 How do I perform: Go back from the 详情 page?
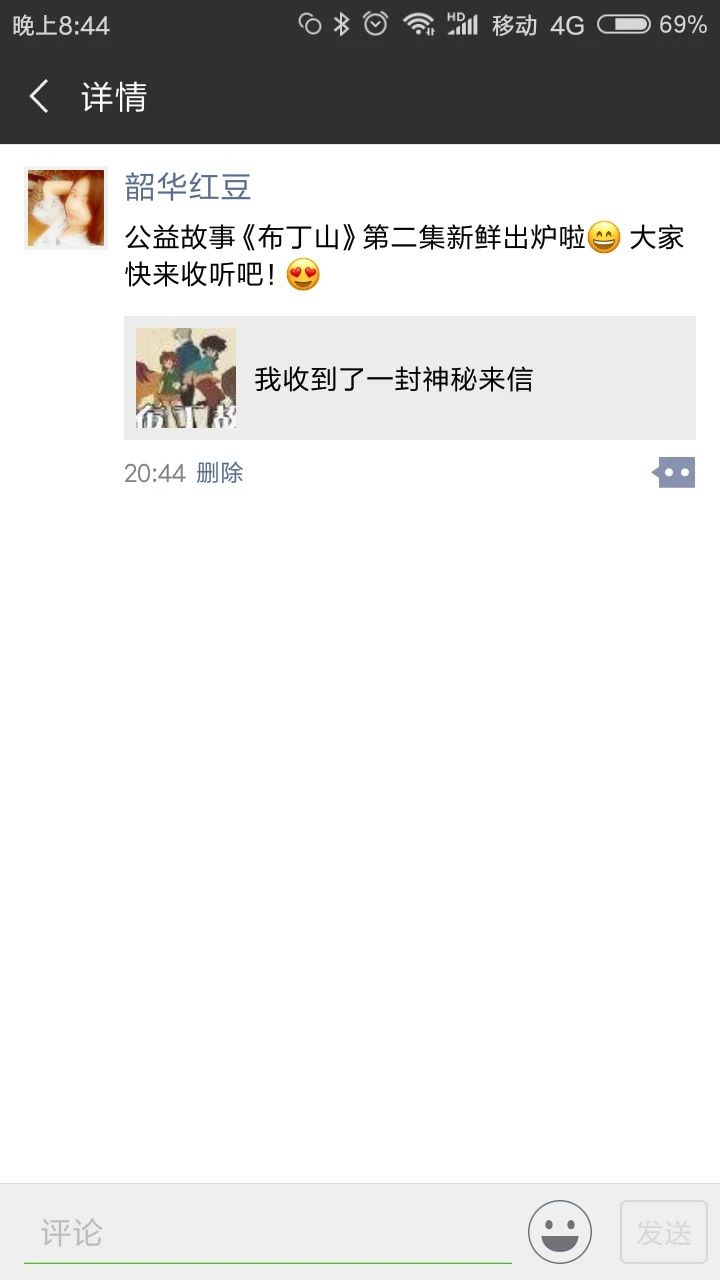pos(40,97)
